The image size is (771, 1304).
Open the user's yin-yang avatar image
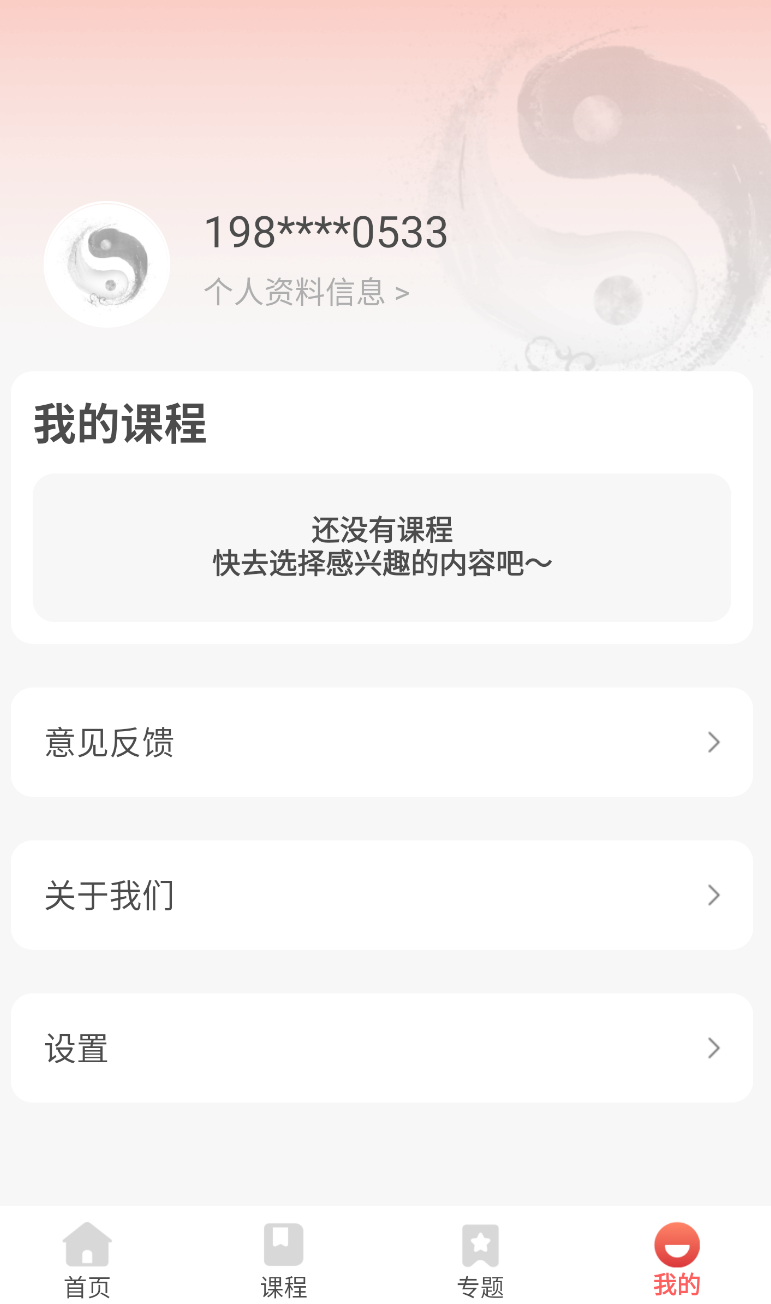pos(107,263)
